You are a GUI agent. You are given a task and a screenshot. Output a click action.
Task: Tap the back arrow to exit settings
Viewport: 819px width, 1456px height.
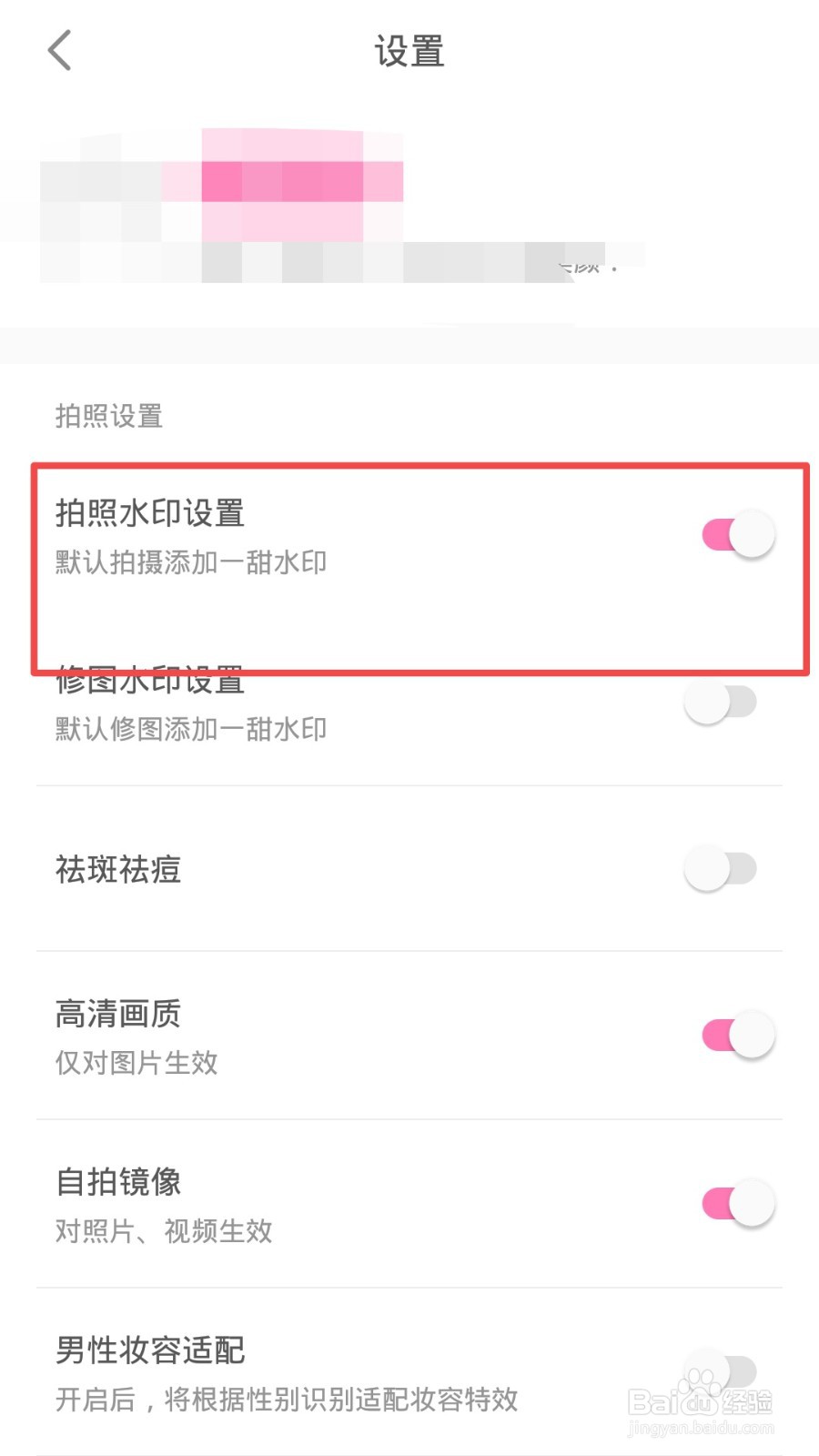[x=59, y=50]
